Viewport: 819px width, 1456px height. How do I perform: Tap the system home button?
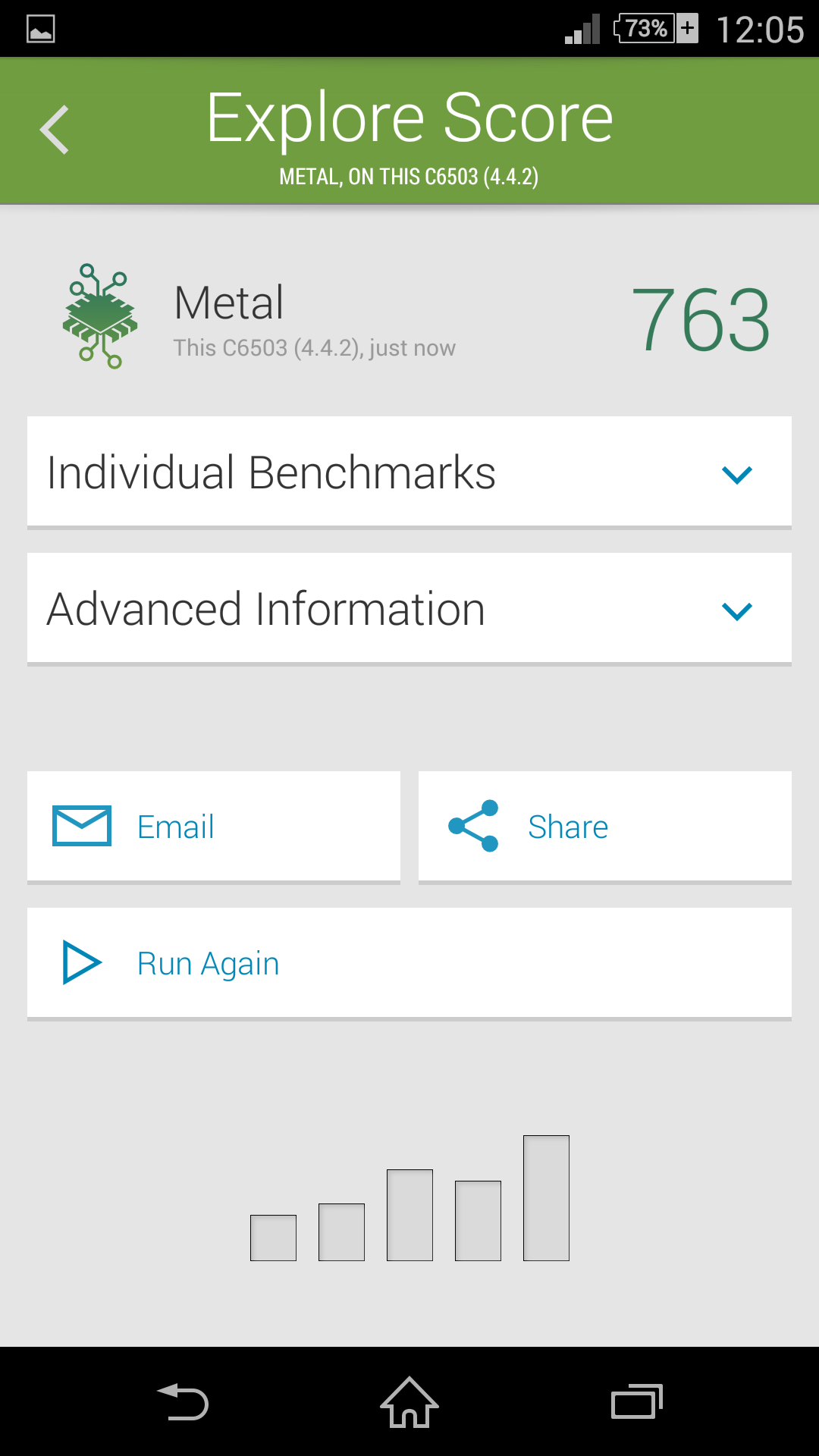[x=409, y=1401]
